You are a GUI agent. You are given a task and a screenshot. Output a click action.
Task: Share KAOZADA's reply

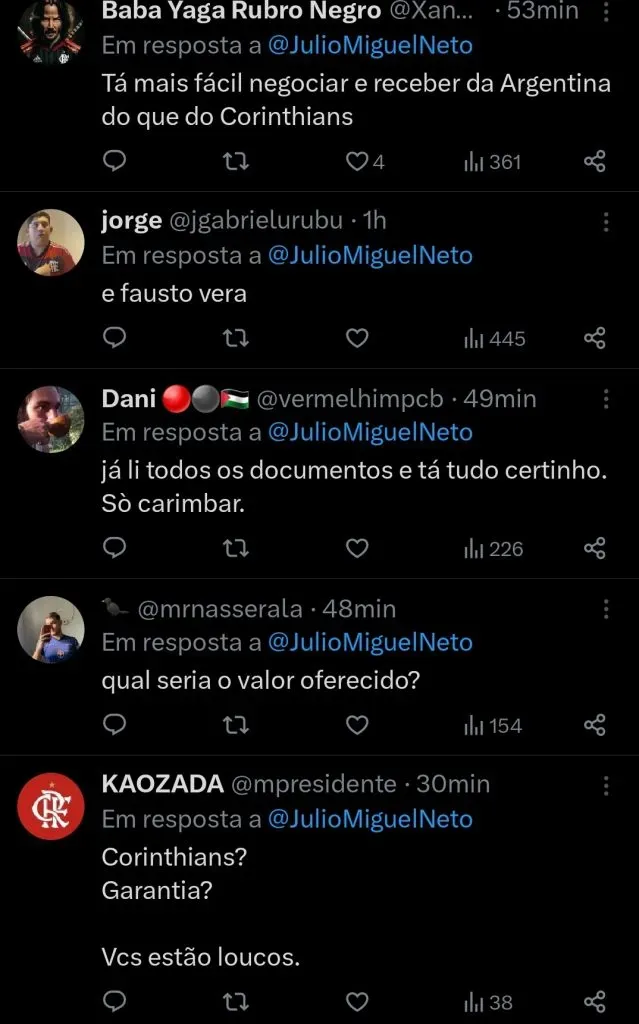(x=594, y=1001)
